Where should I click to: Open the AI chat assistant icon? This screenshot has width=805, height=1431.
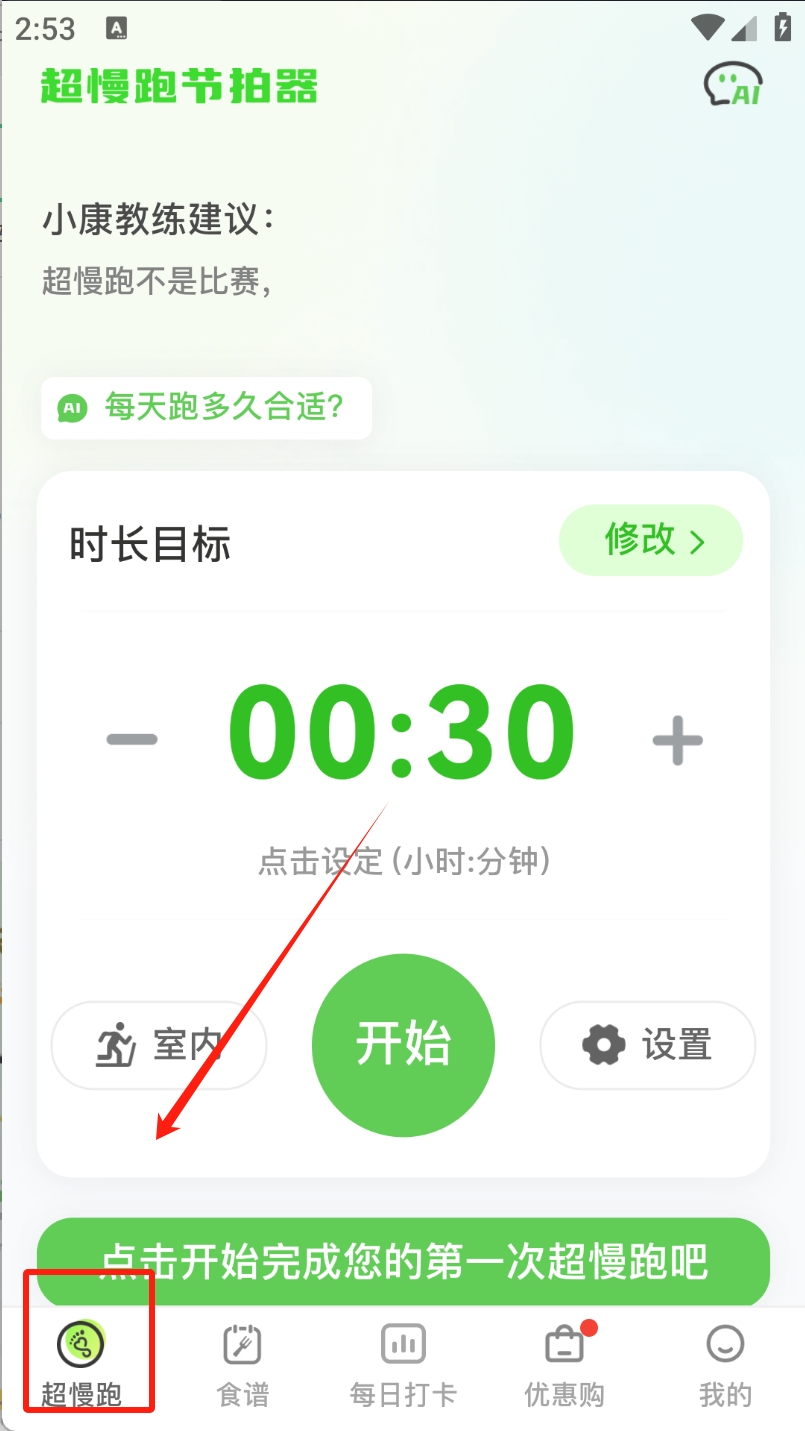(x=734, y=85)
